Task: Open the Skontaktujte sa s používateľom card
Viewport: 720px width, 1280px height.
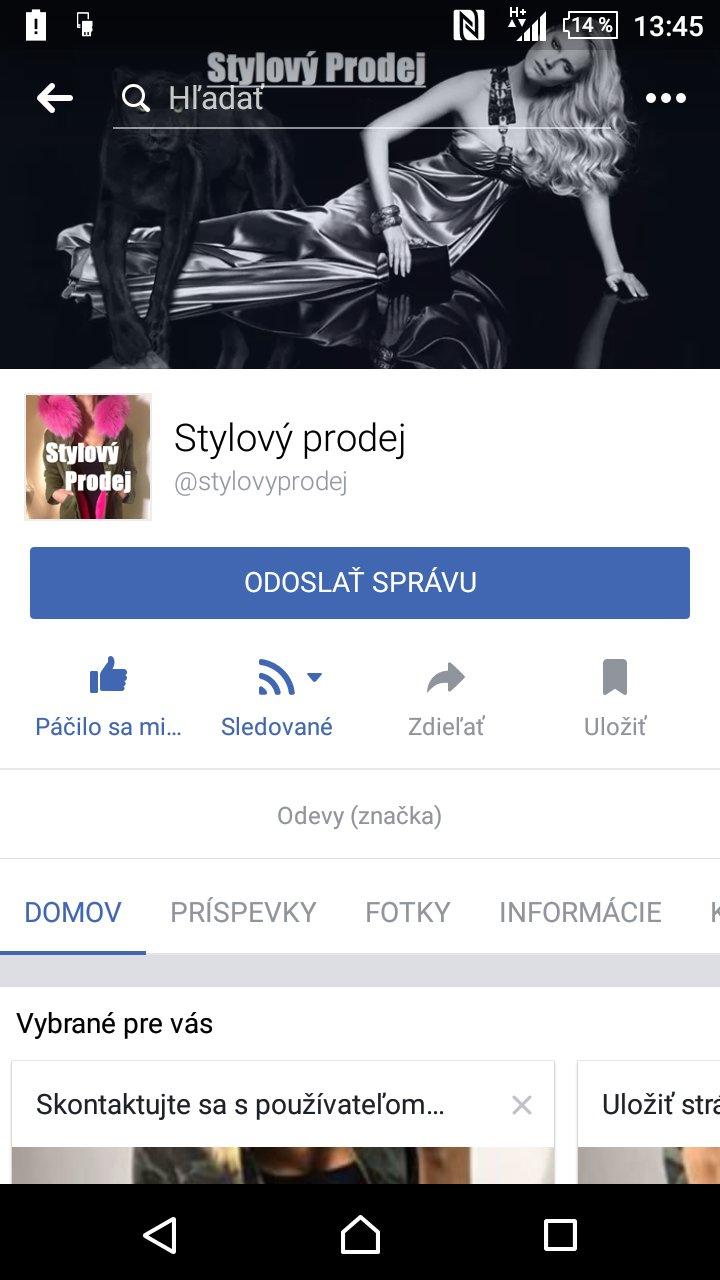Action: click(240, 1105)
